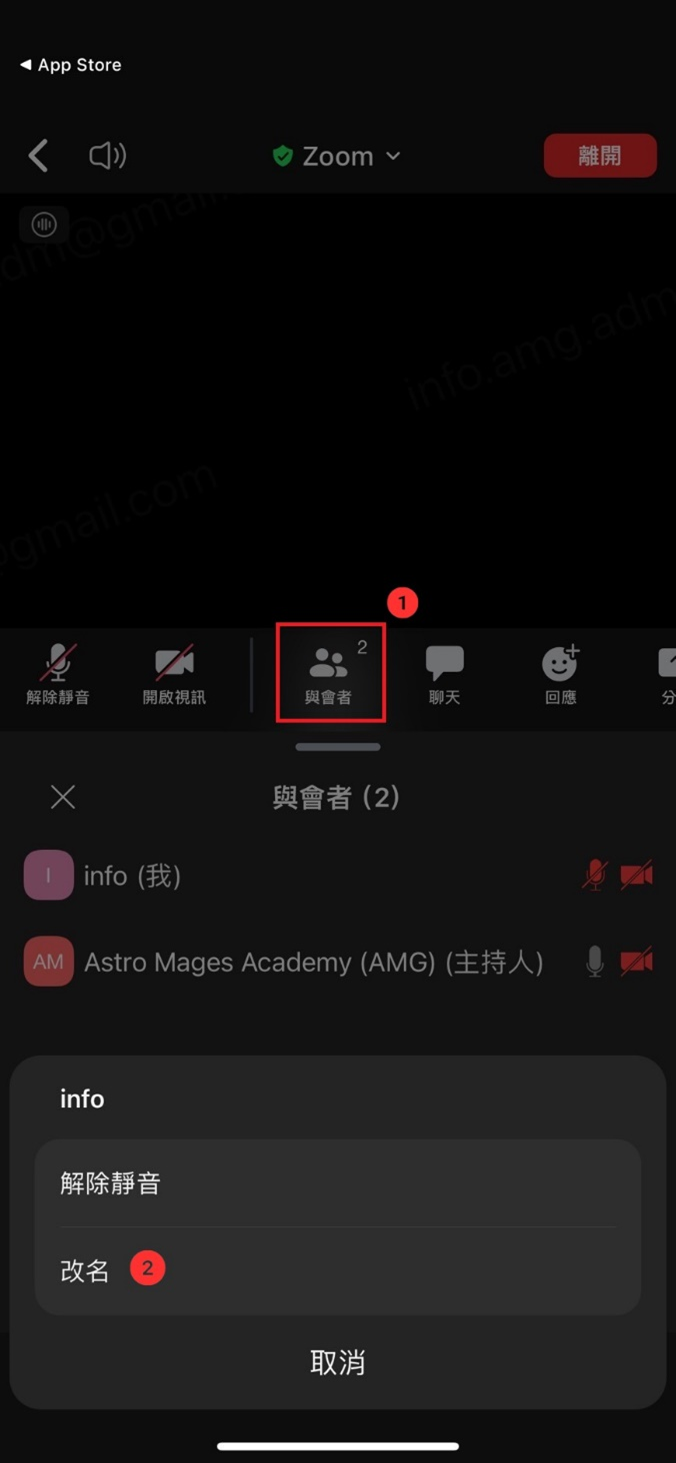Leave the meeting with 離開
Image resolution: width=676 pixels, height=1463 pixels.
click(600, 156)
